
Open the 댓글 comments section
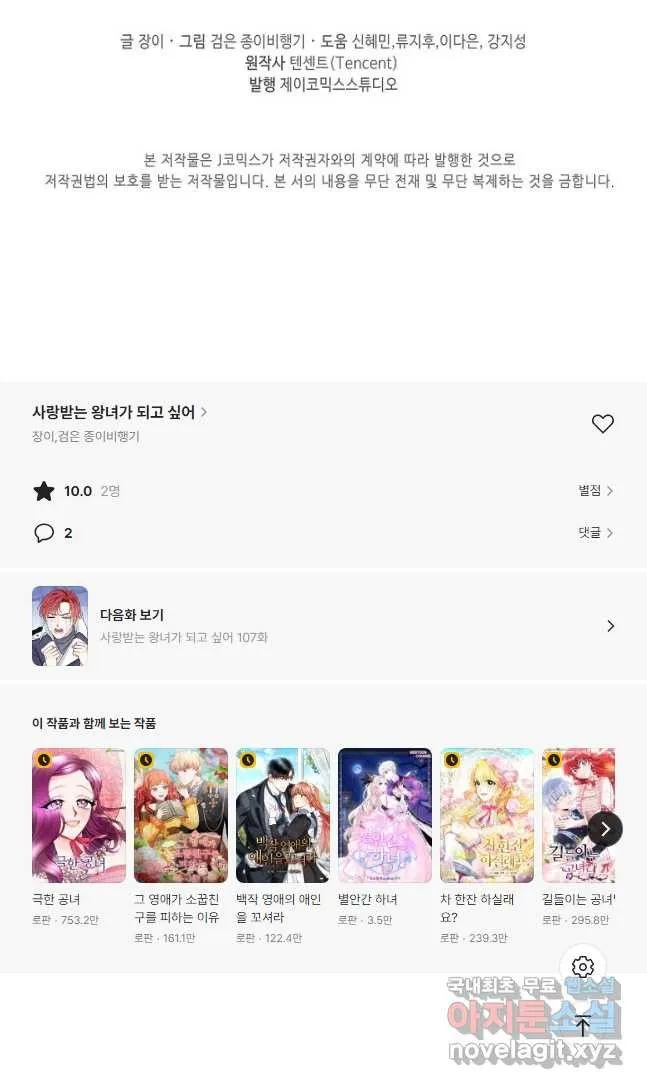[x=596, y=533]
